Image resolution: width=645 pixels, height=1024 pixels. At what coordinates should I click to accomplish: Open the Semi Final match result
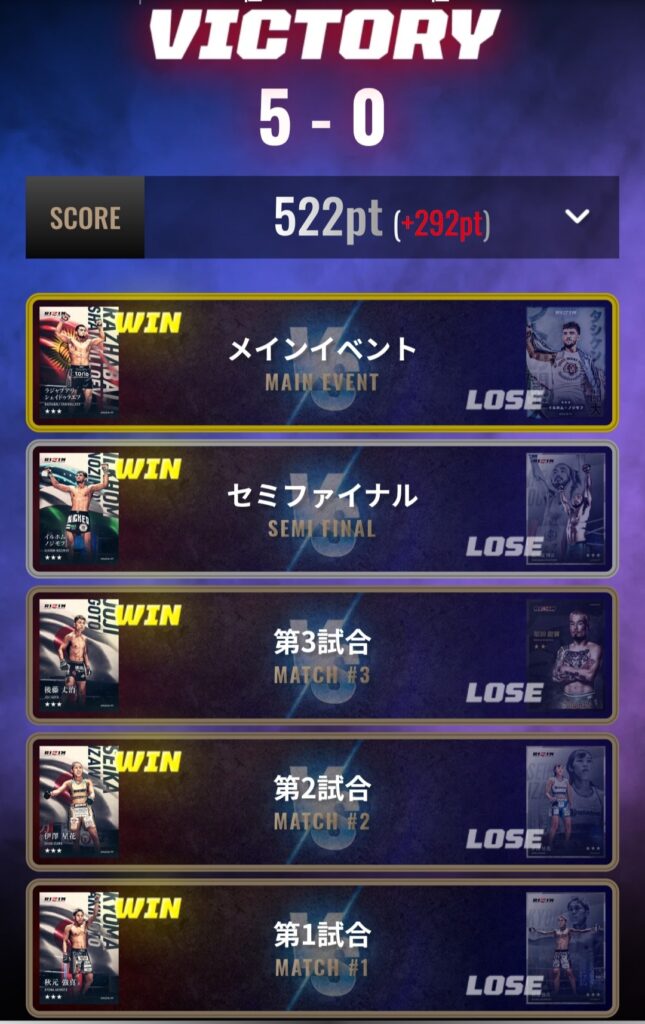(x=322, y=508)
